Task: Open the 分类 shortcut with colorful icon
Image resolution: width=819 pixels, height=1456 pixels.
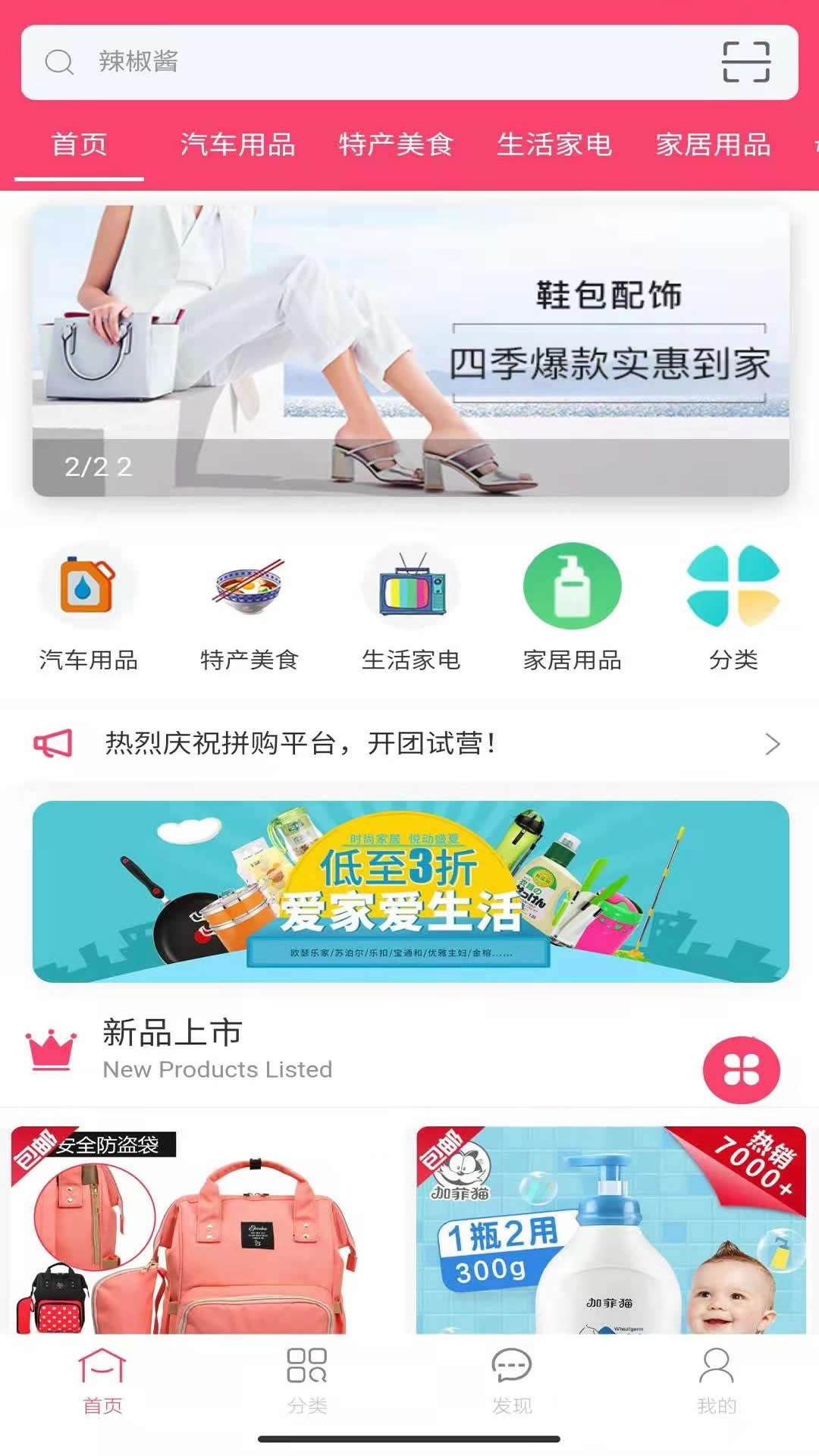Action: [x=733, y=607]
